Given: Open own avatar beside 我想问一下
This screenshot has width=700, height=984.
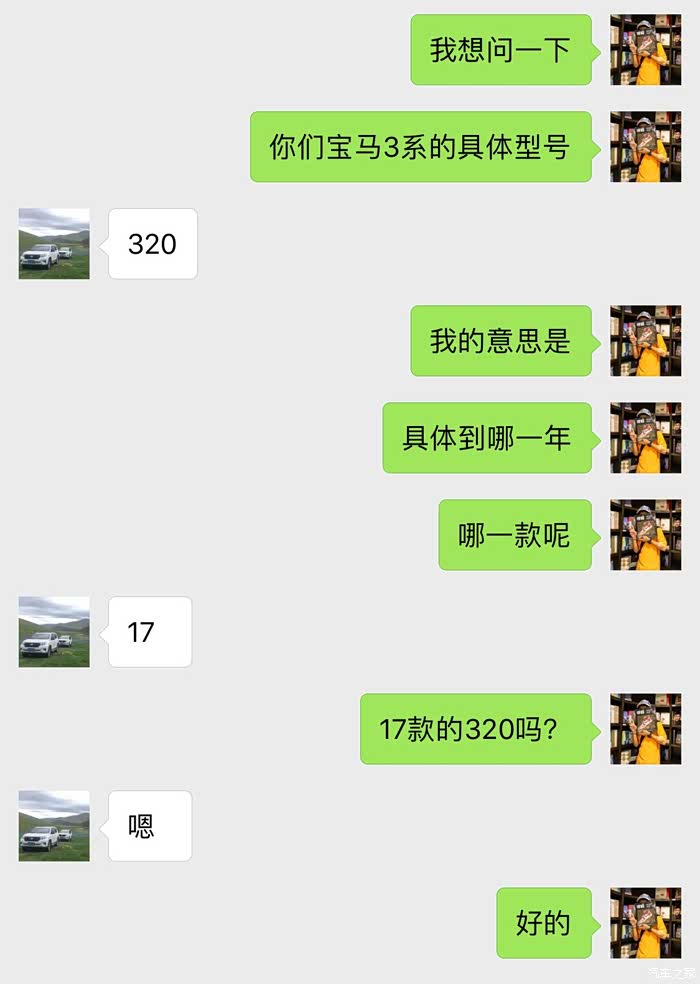Looking at the screenshot, I should (x=645, y=50).
